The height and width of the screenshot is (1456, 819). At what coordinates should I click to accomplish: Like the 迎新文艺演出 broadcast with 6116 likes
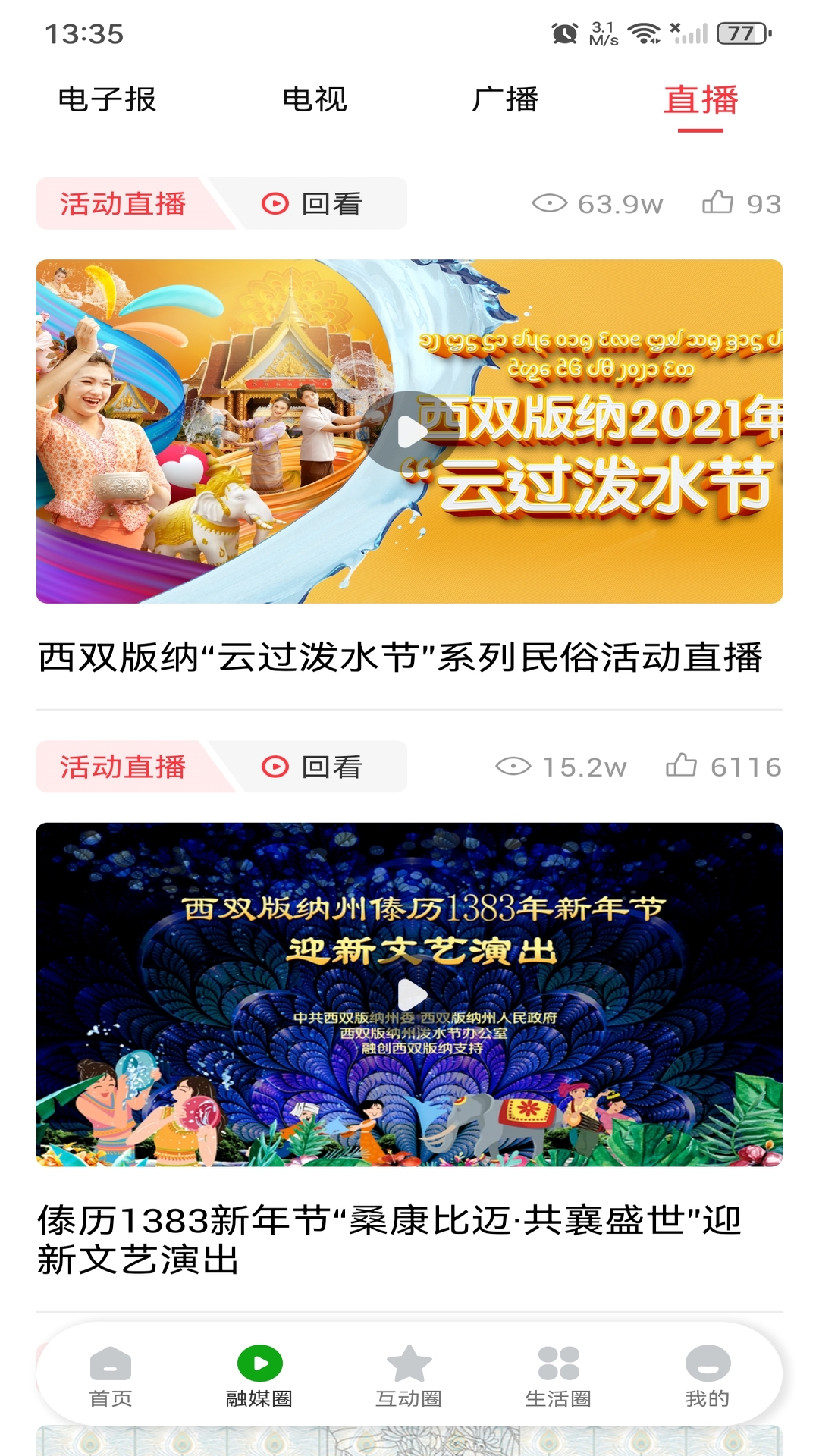[x=682, y=766]
